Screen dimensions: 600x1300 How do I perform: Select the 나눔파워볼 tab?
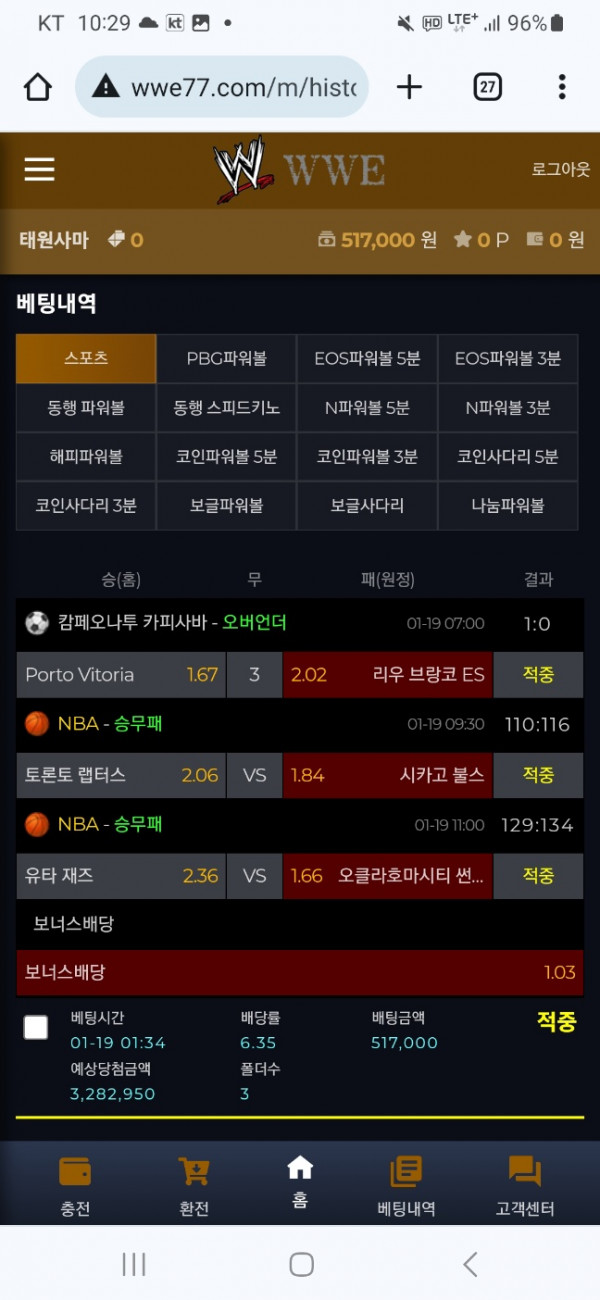tap(508, 506)
